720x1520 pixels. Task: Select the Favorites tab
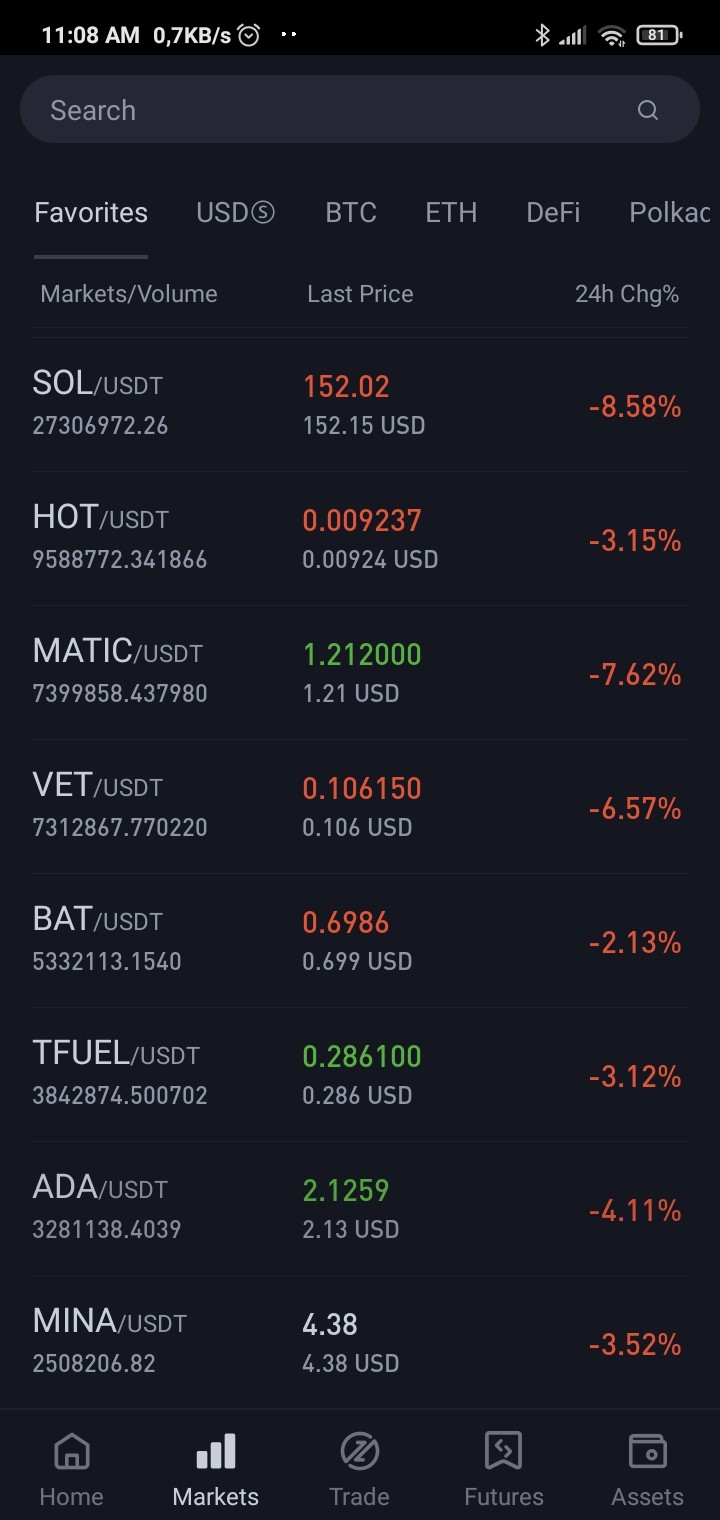91,213
